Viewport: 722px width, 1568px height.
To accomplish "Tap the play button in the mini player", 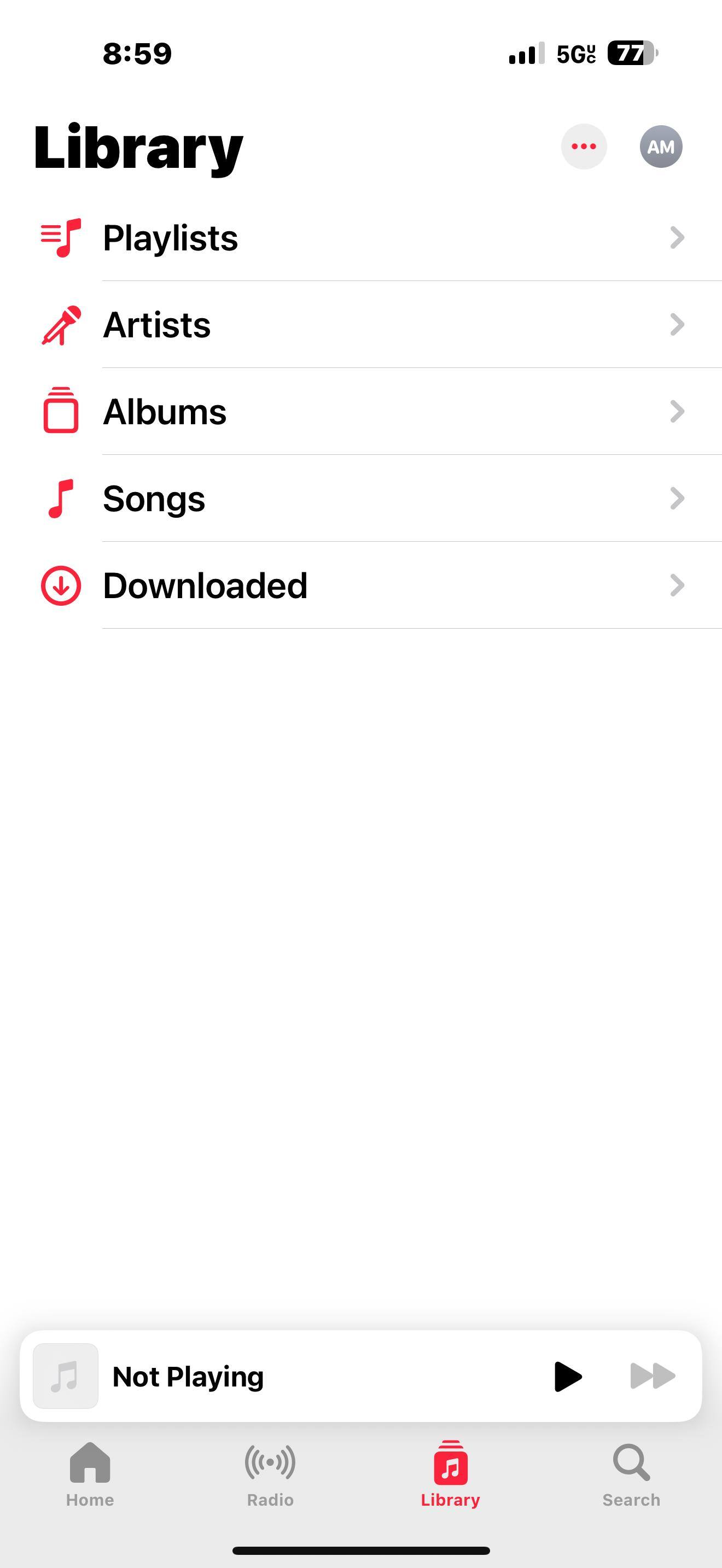I will [568, 1376].
